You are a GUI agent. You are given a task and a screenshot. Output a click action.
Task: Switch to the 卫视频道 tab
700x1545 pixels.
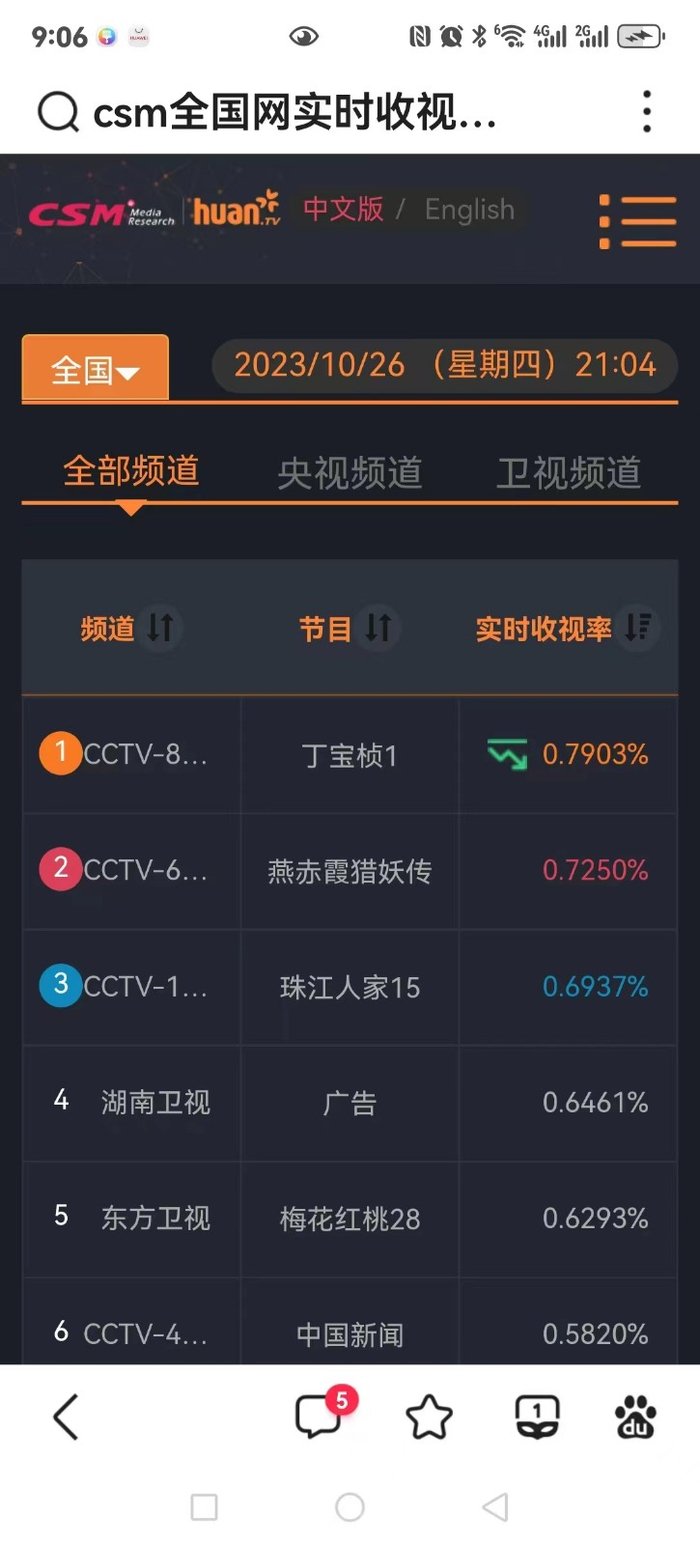click(x=568, y=472)
